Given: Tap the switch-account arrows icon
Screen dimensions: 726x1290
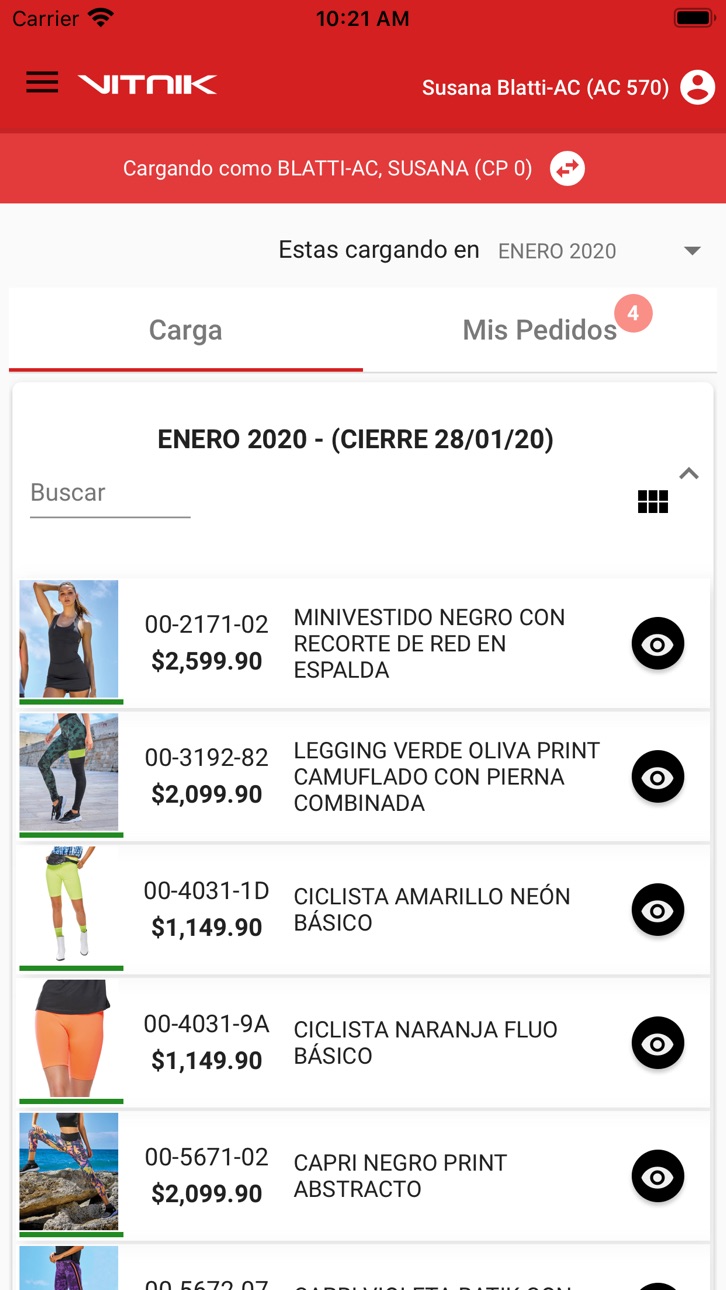Looking at the screenshot, I should tap(567, 168).
